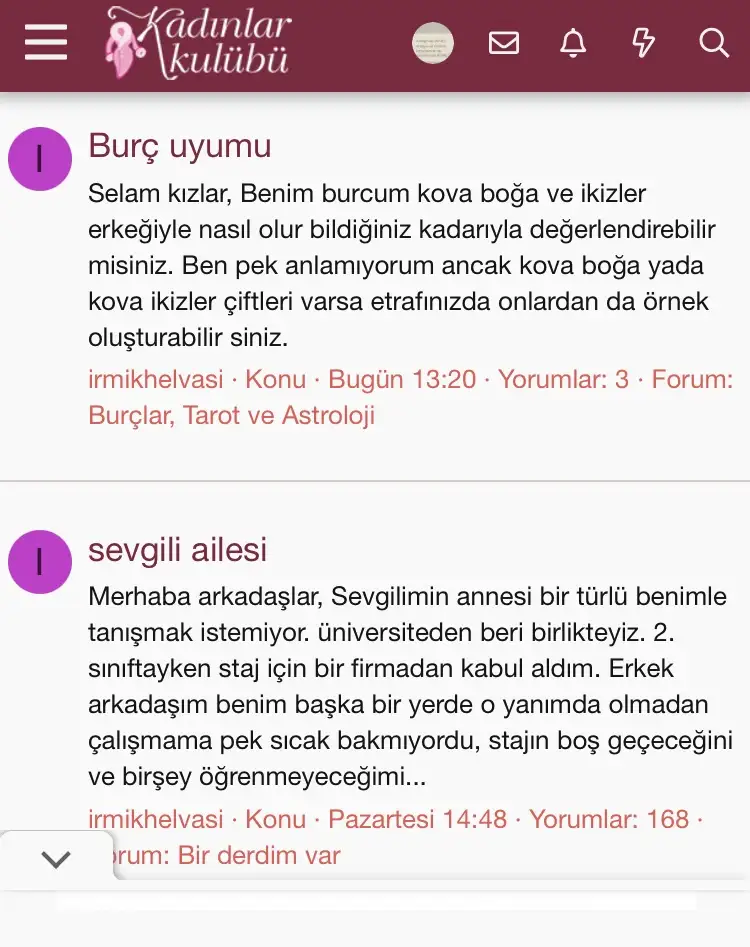Screen dimensions: 750x947
Task: Open irmikhelvasi profile under sevgili ailesi
Action: 156,820
